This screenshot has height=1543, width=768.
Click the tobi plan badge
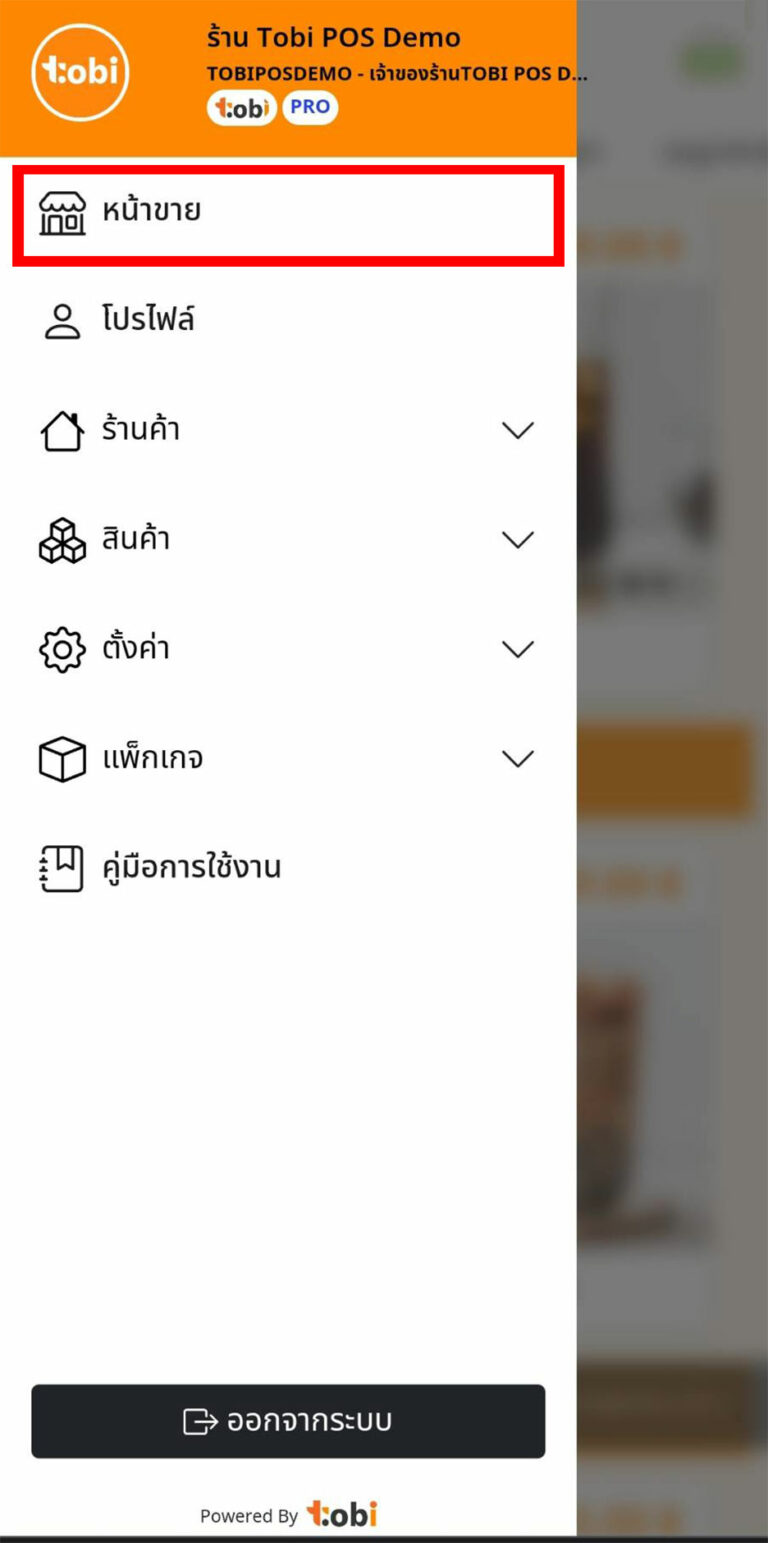coord(241,107)
